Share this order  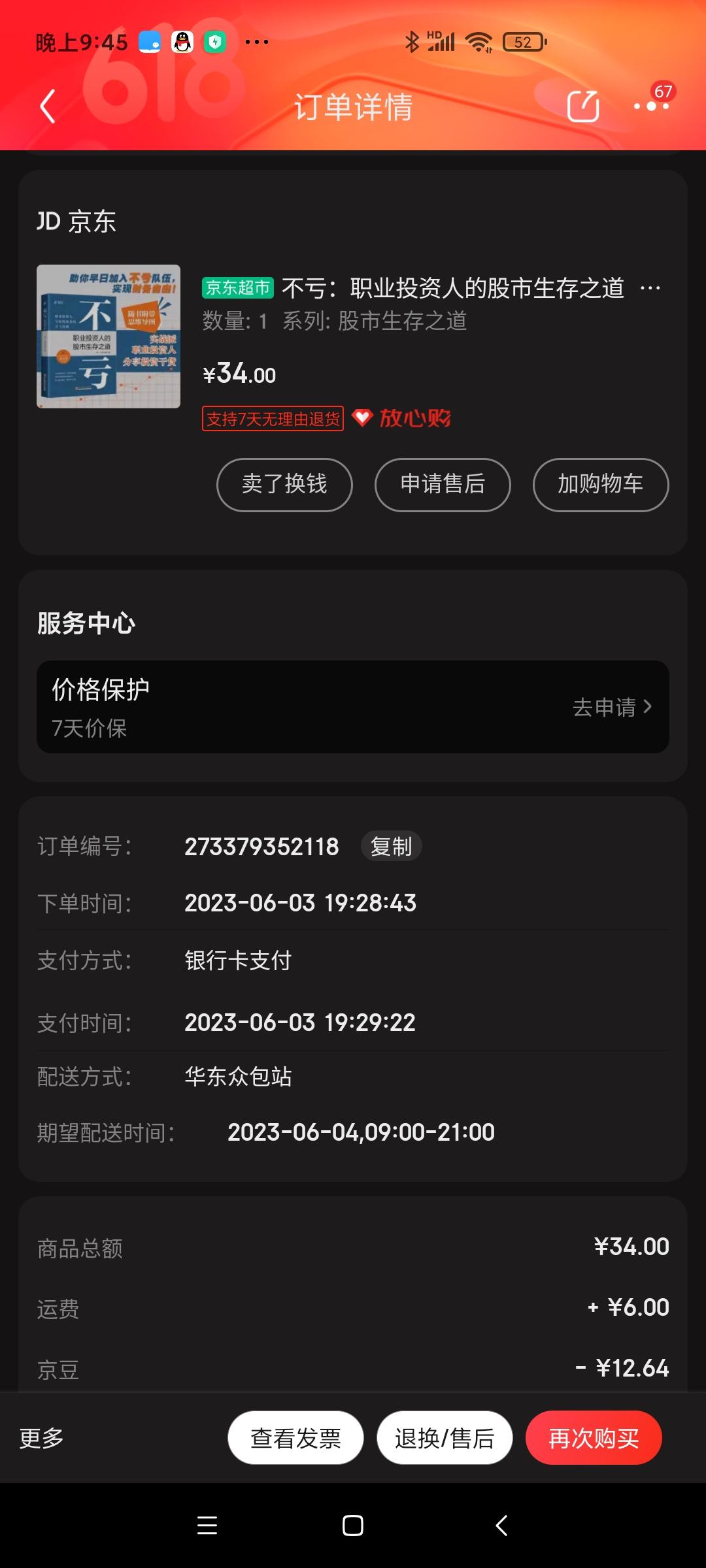pyautogui.click(x=583, y=106)
